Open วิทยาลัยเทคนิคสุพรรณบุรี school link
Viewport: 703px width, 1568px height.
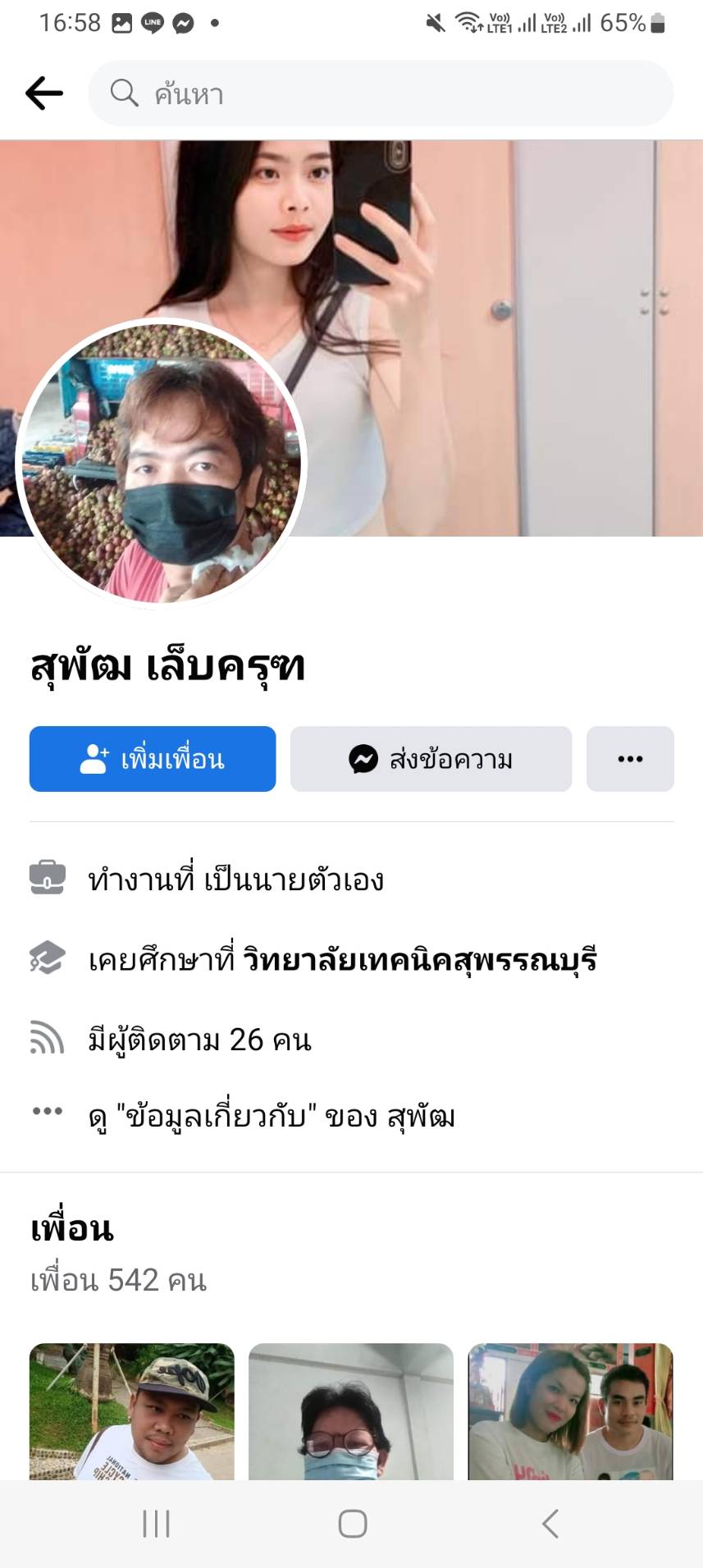419,959
